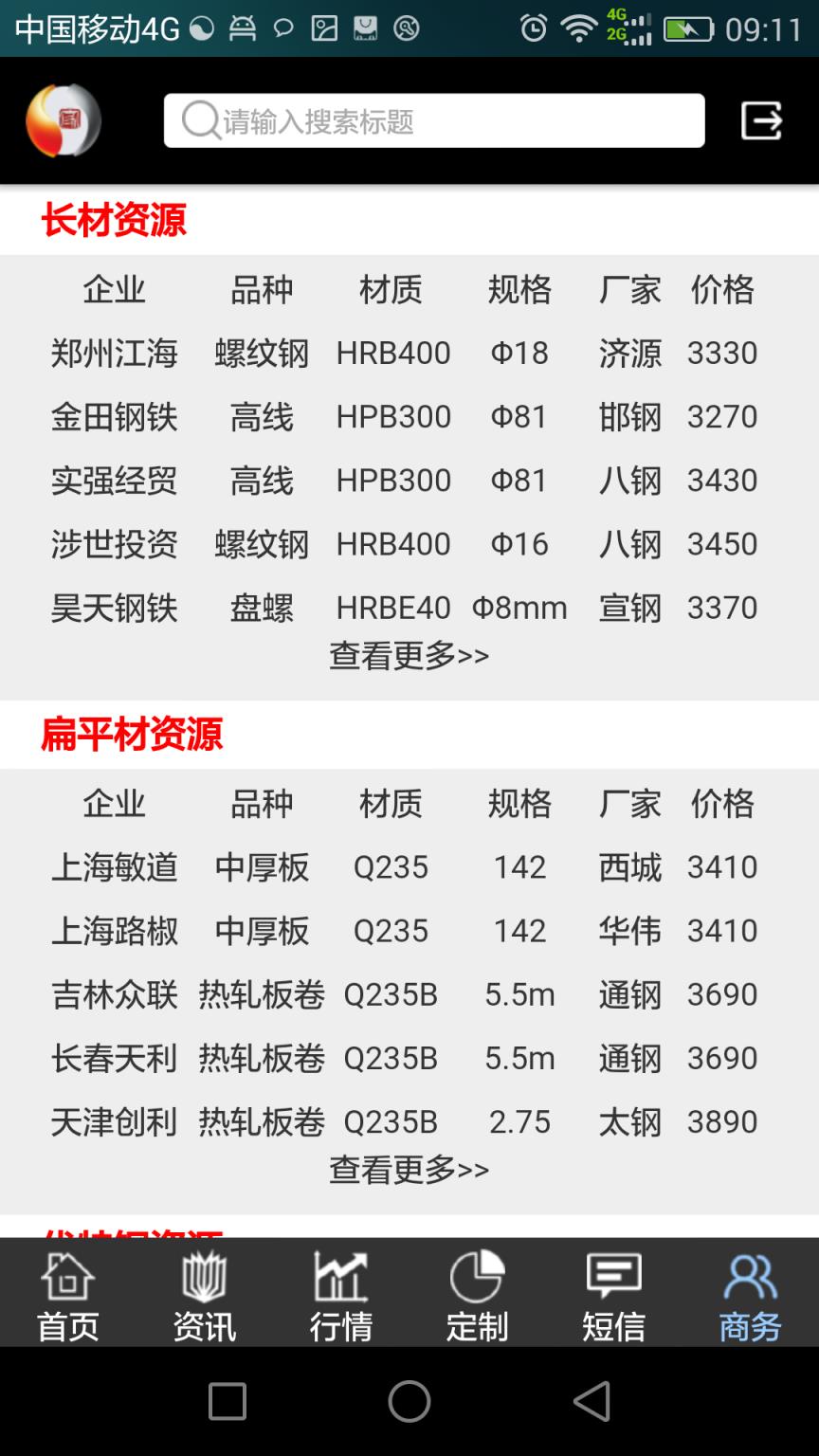Tap the search title input field
The image size is (819, 1456).
point(434,121)
